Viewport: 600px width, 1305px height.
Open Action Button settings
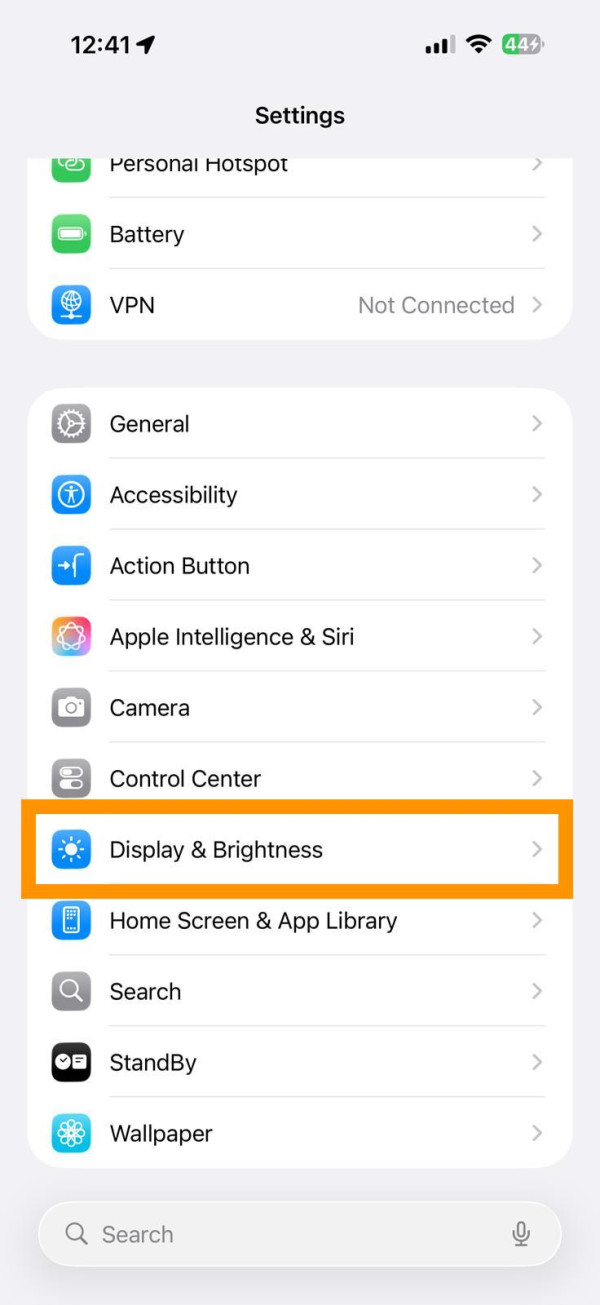coord(300,566)
